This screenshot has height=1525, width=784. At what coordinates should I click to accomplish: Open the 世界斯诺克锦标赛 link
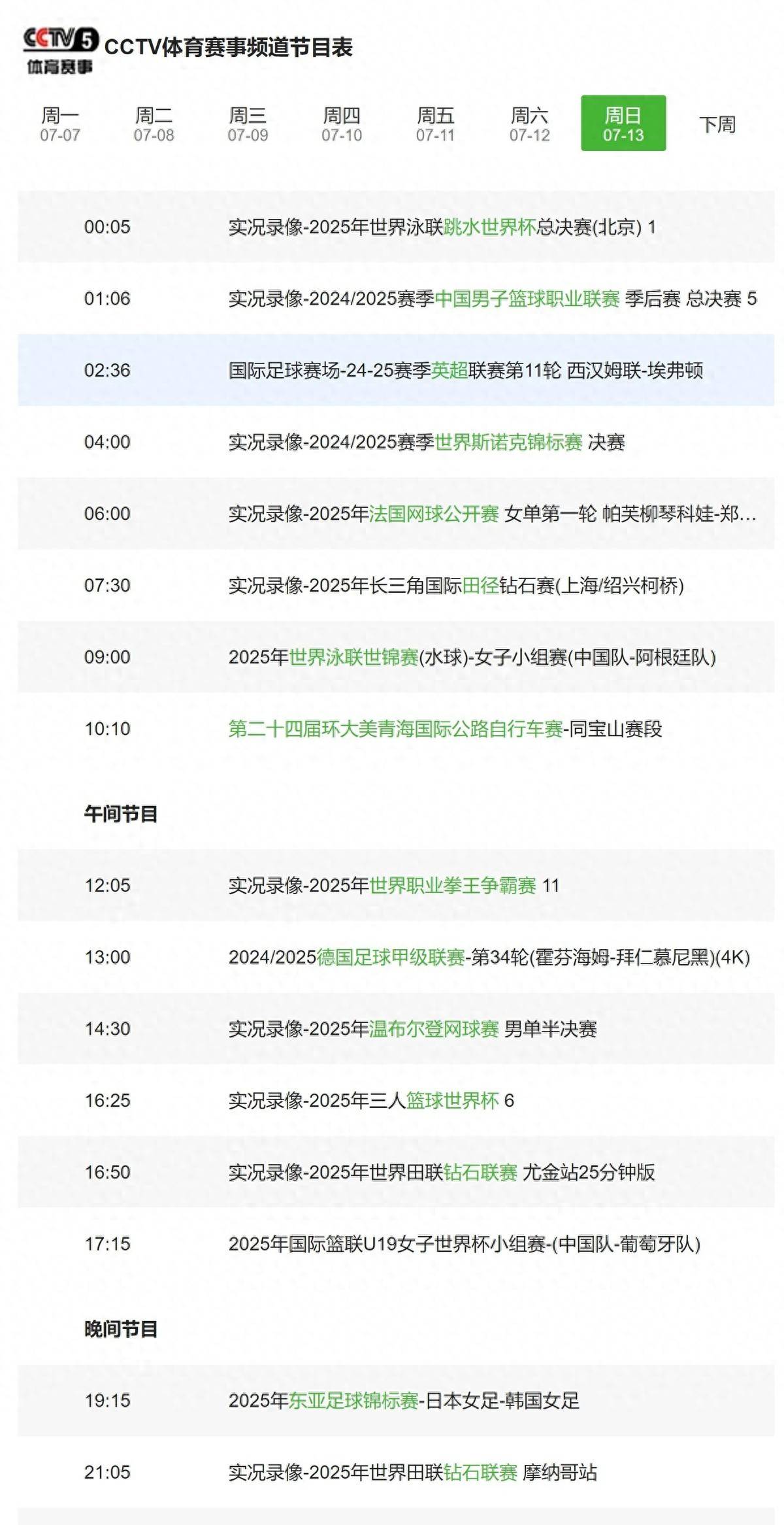[508, 443]
